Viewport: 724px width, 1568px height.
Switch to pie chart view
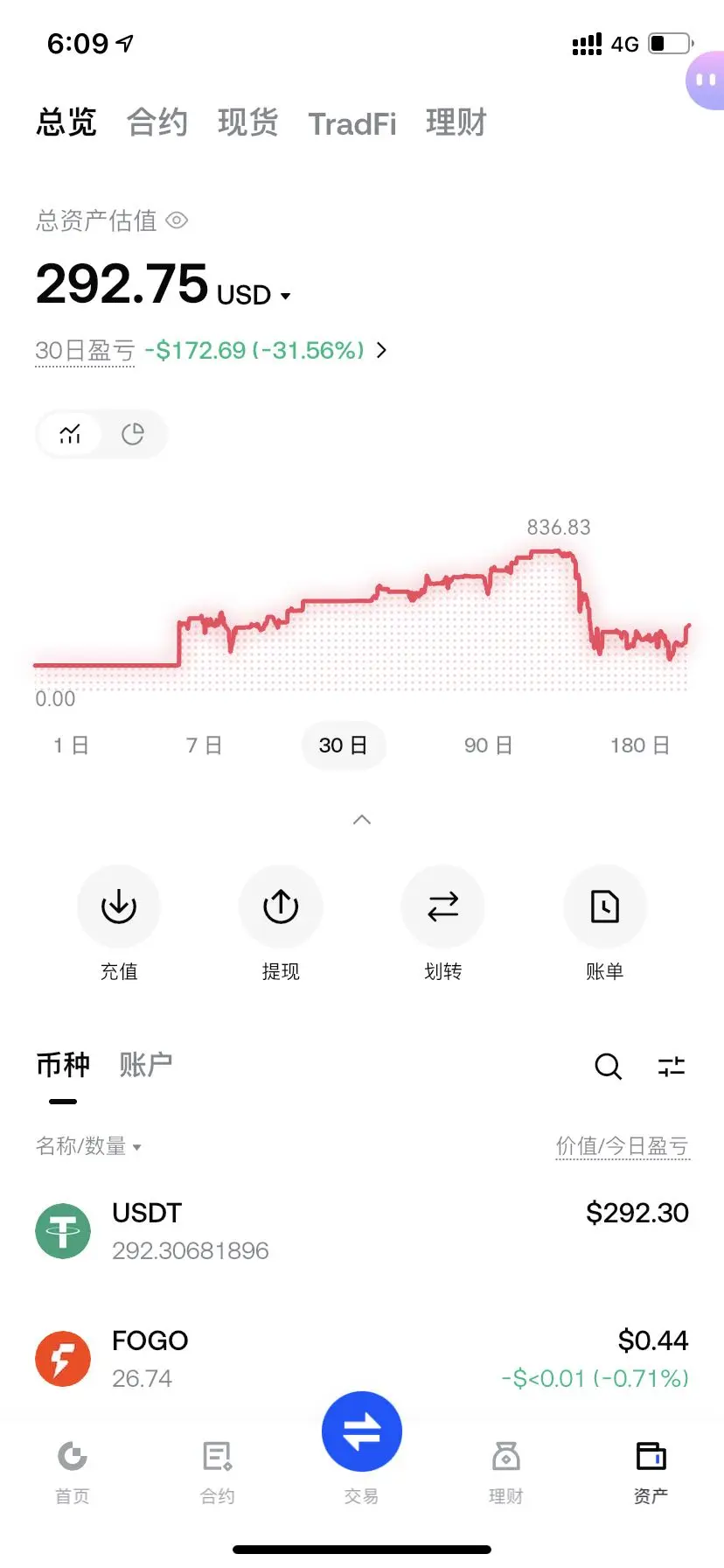coord(133,434)
